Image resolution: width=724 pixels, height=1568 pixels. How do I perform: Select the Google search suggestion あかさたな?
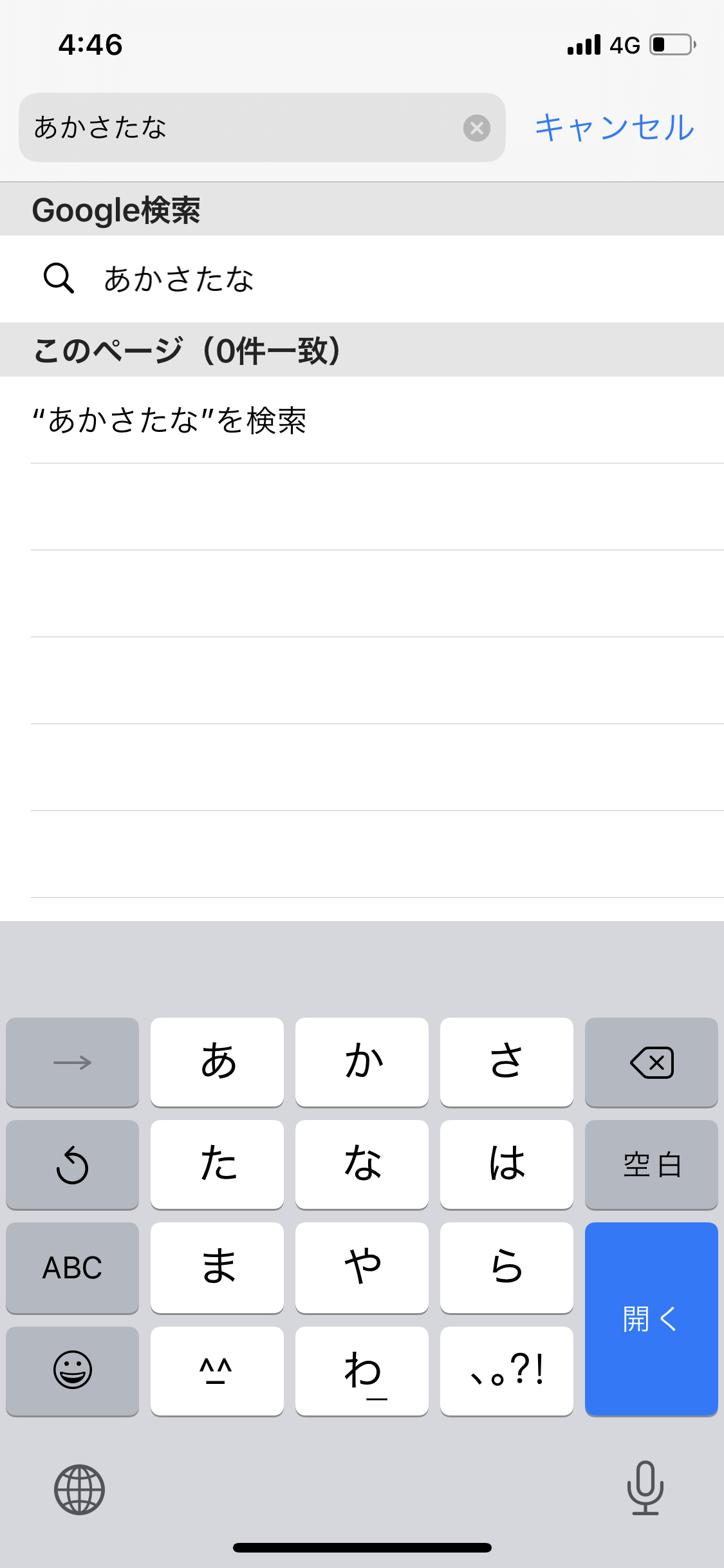point(180,279)
